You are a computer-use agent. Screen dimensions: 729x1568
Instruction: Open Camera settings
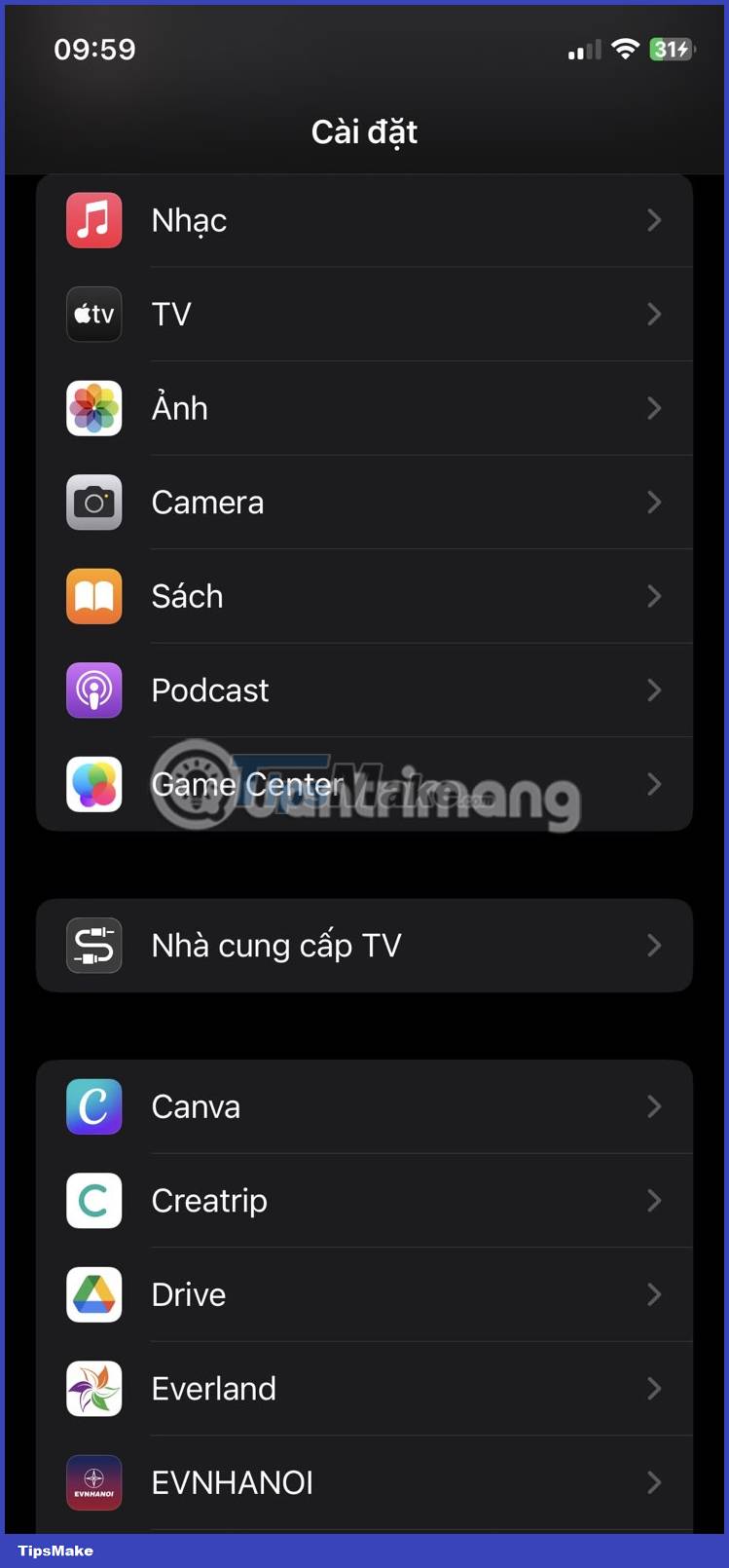tap(364, 503)
